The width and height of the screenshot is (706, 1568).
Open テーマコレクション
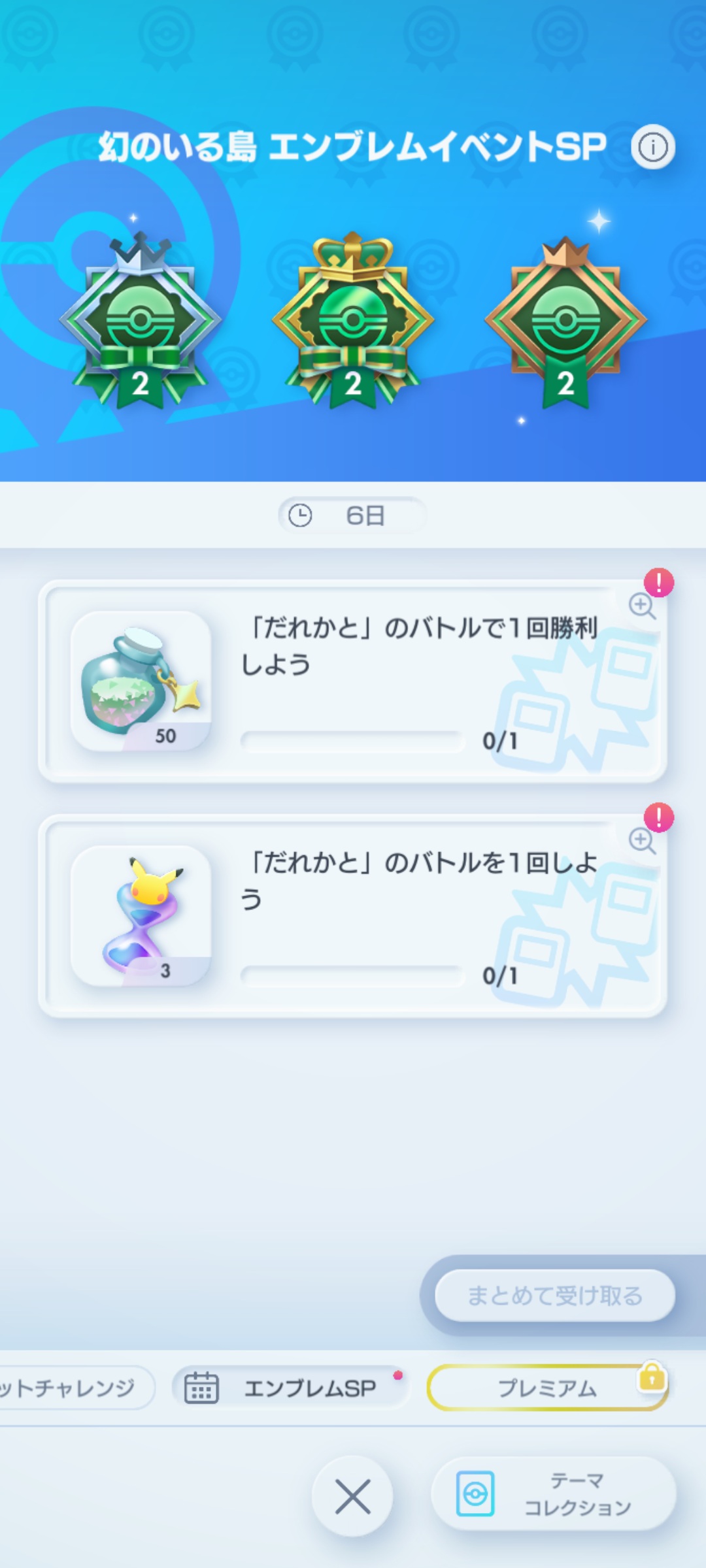[x=553, y=1494]
